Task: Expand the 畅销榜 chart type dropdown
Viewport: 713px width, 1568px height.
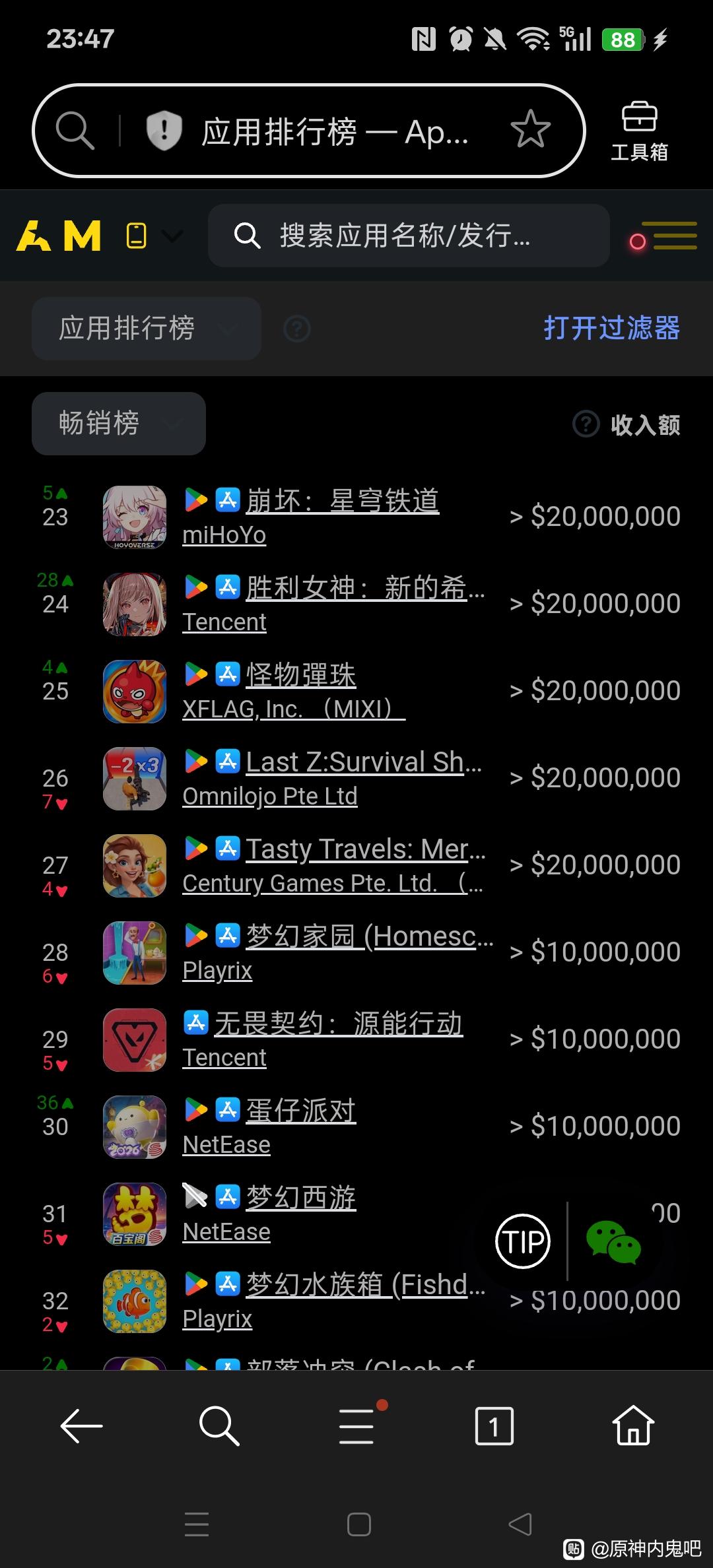Action: click(x=119, y=423)
